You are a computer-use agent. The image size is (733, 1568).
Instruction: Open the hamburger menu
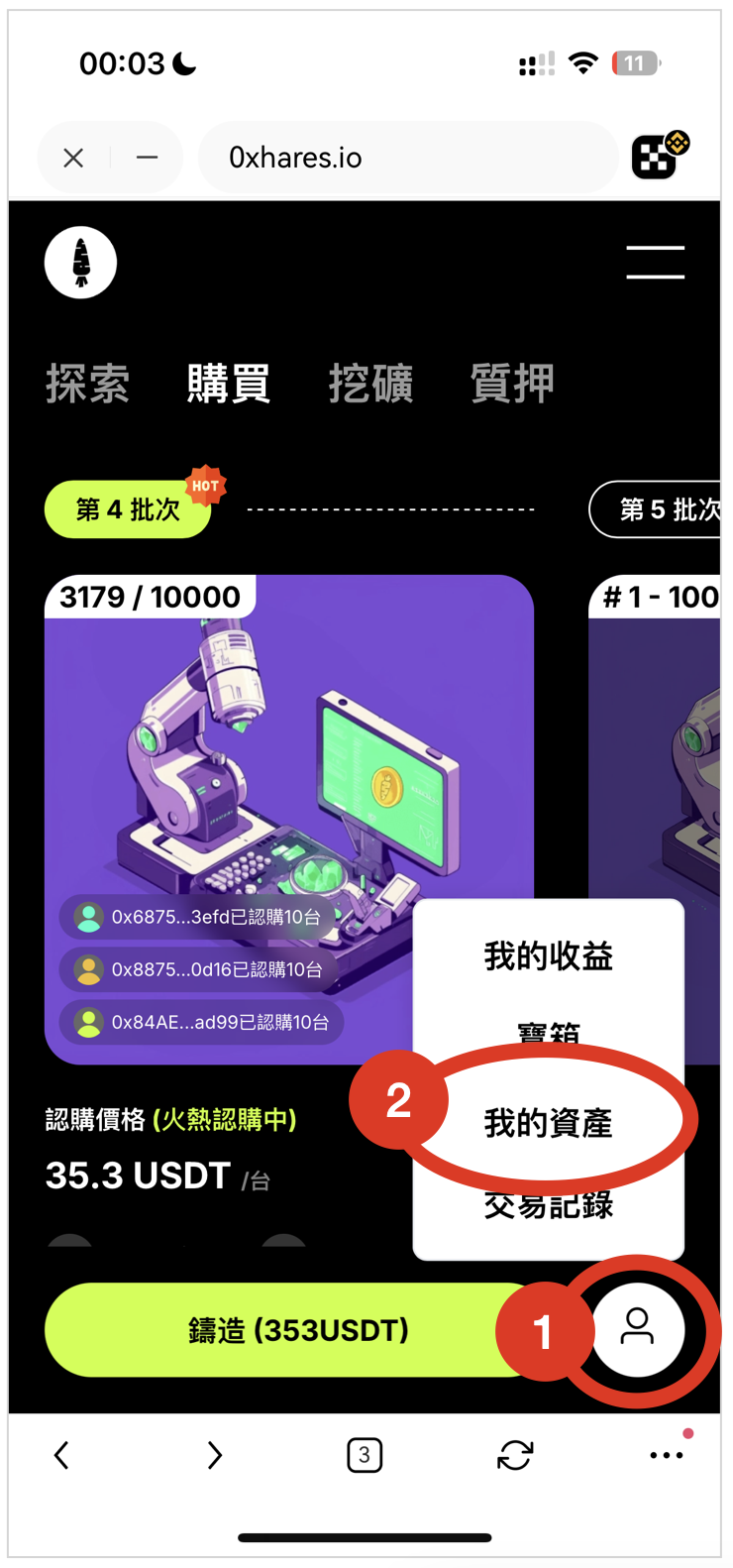point(655,263)
